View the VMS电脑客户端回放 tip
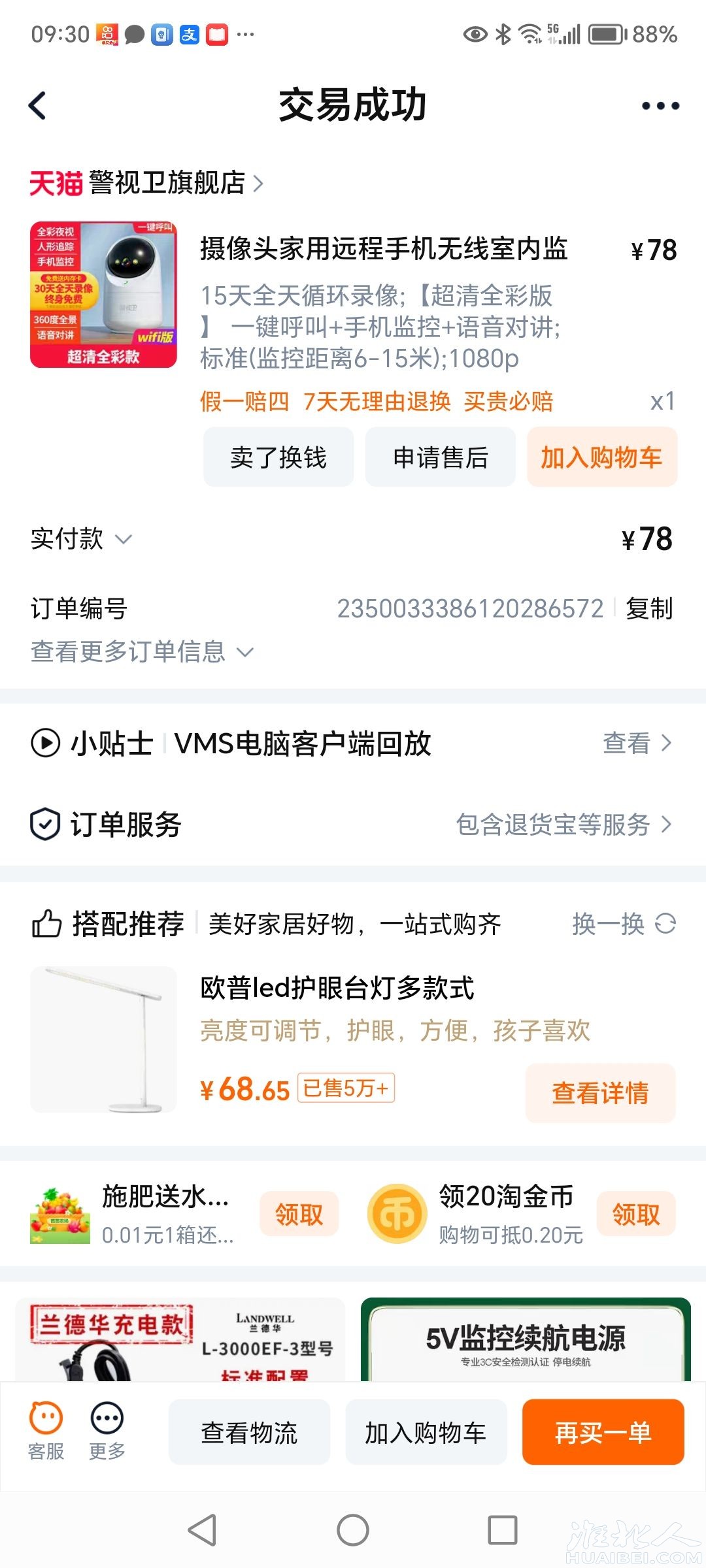The width and height of the screenshot is (706, 1568). 637,743
